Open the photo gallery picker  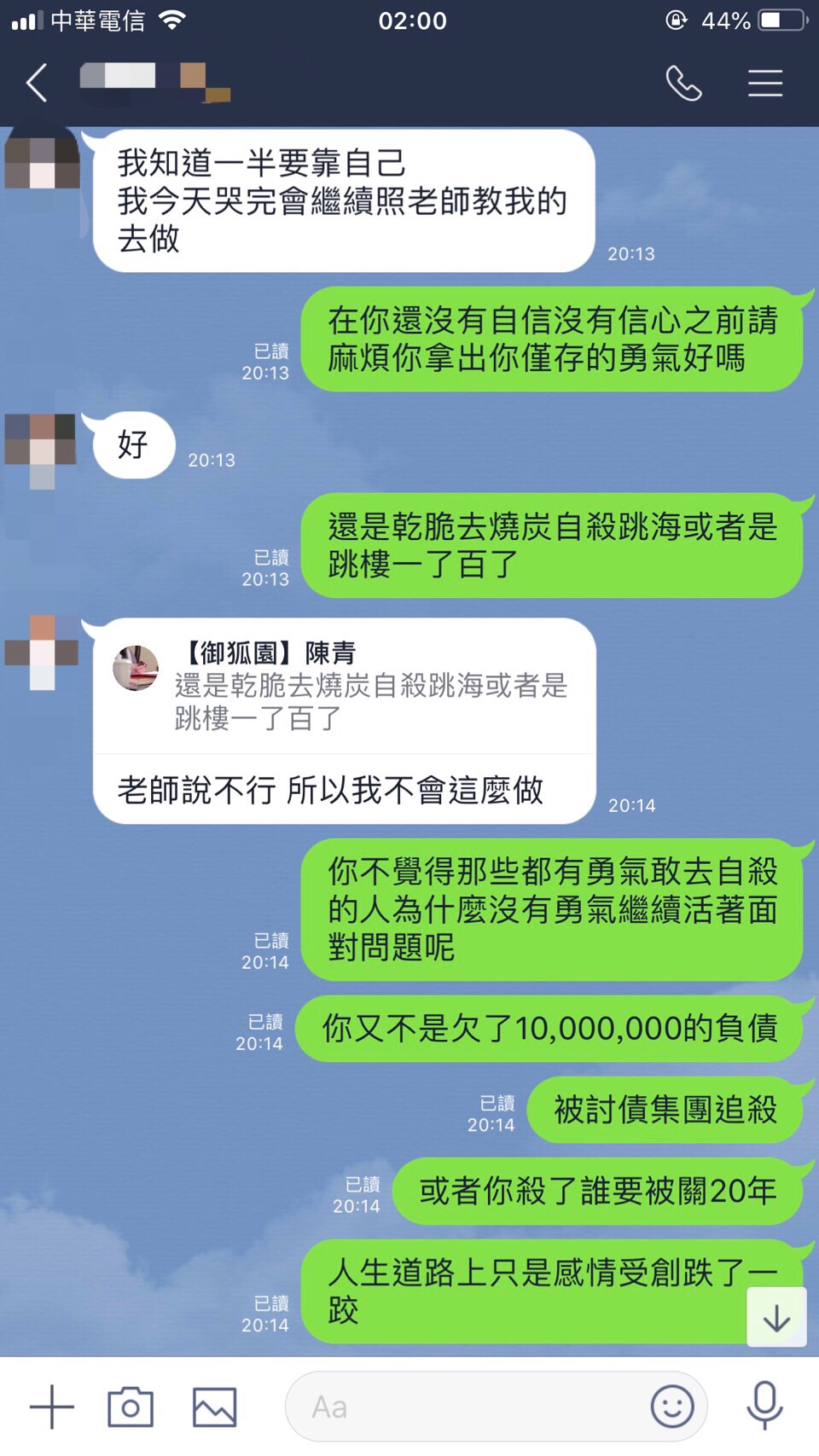[214, 1407]
